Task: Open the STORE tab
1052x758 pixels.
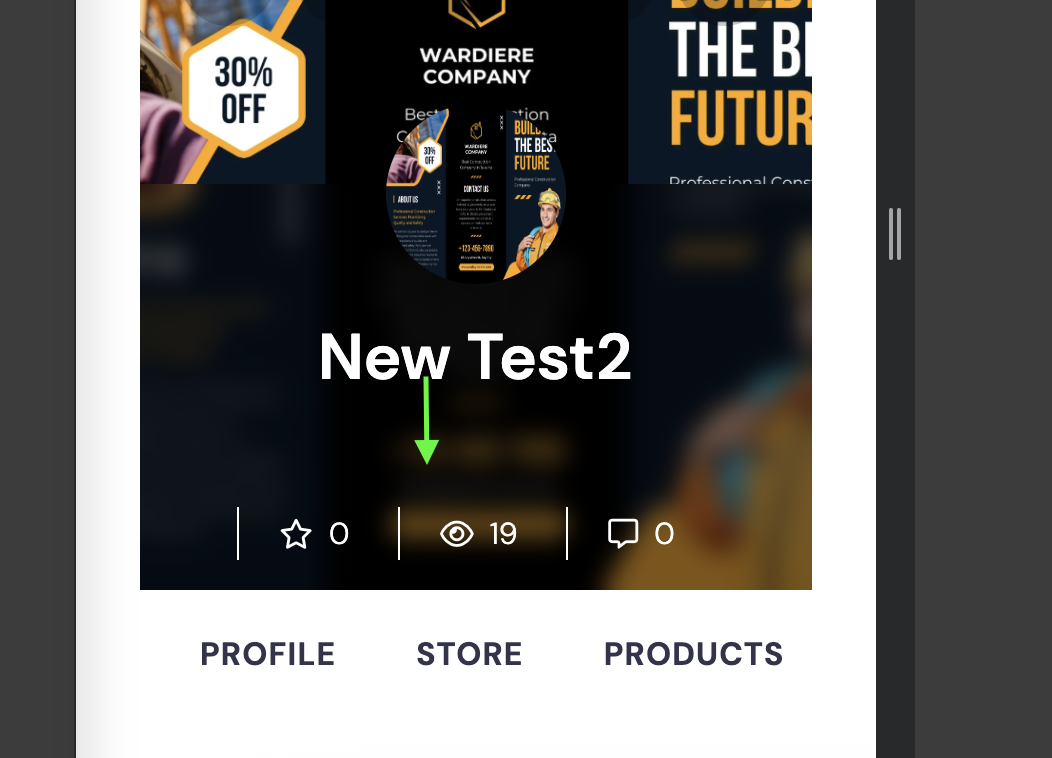Action: pos(469,654)
